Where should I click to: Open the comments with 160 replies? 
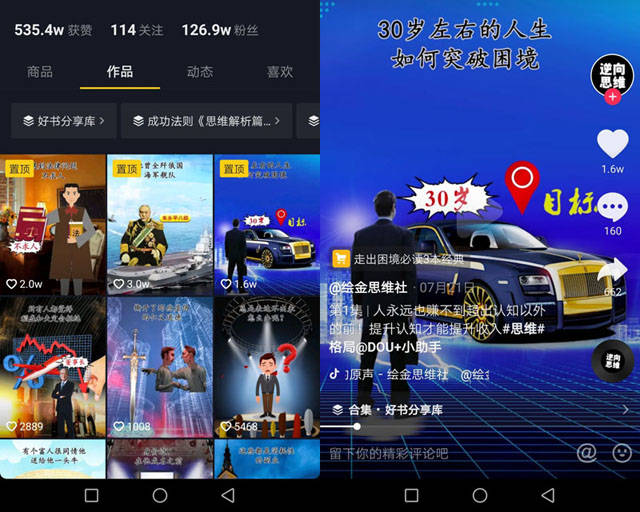tap(612, 207)
